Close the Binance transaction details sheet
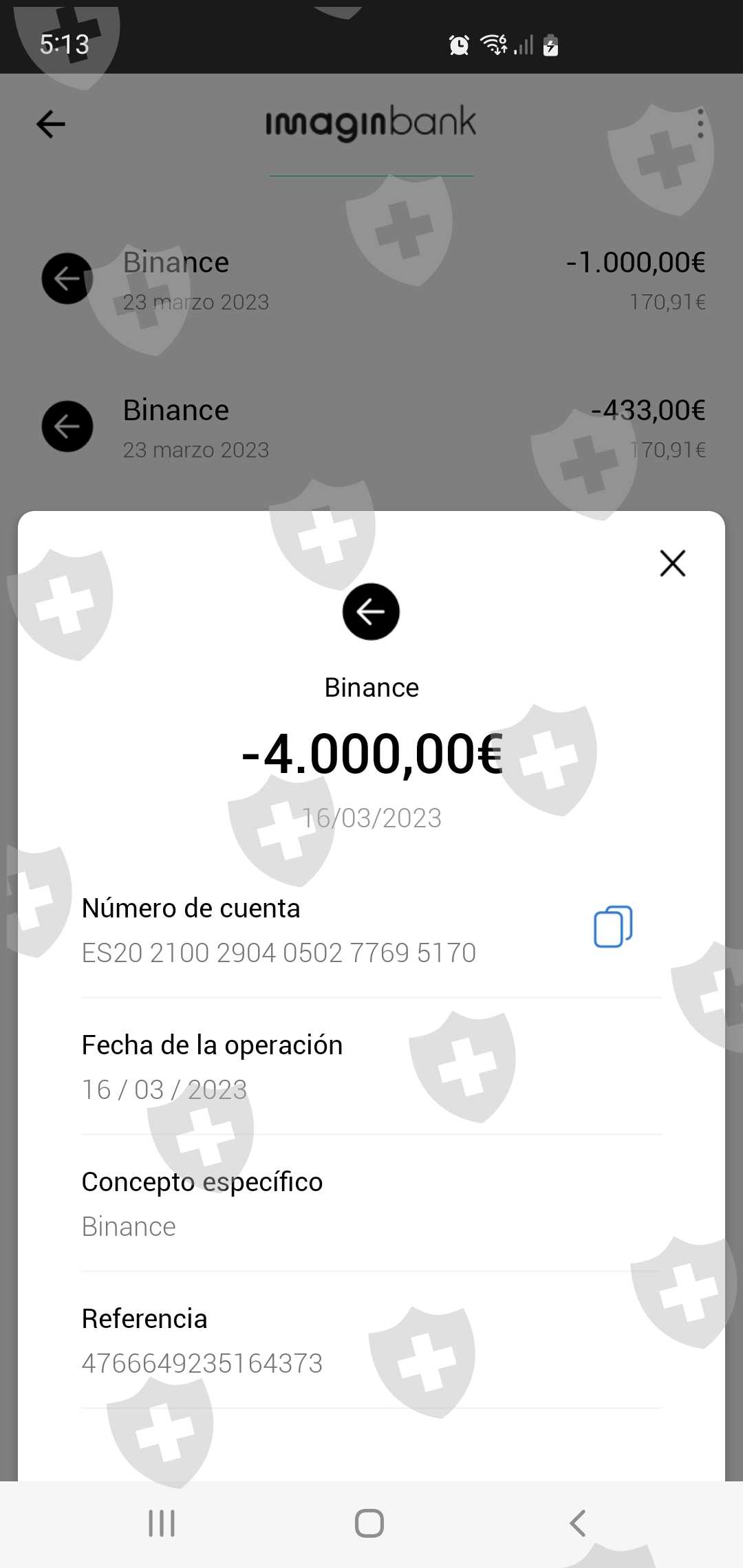This screenshot has width=743, height=1568. coord(672,563)
